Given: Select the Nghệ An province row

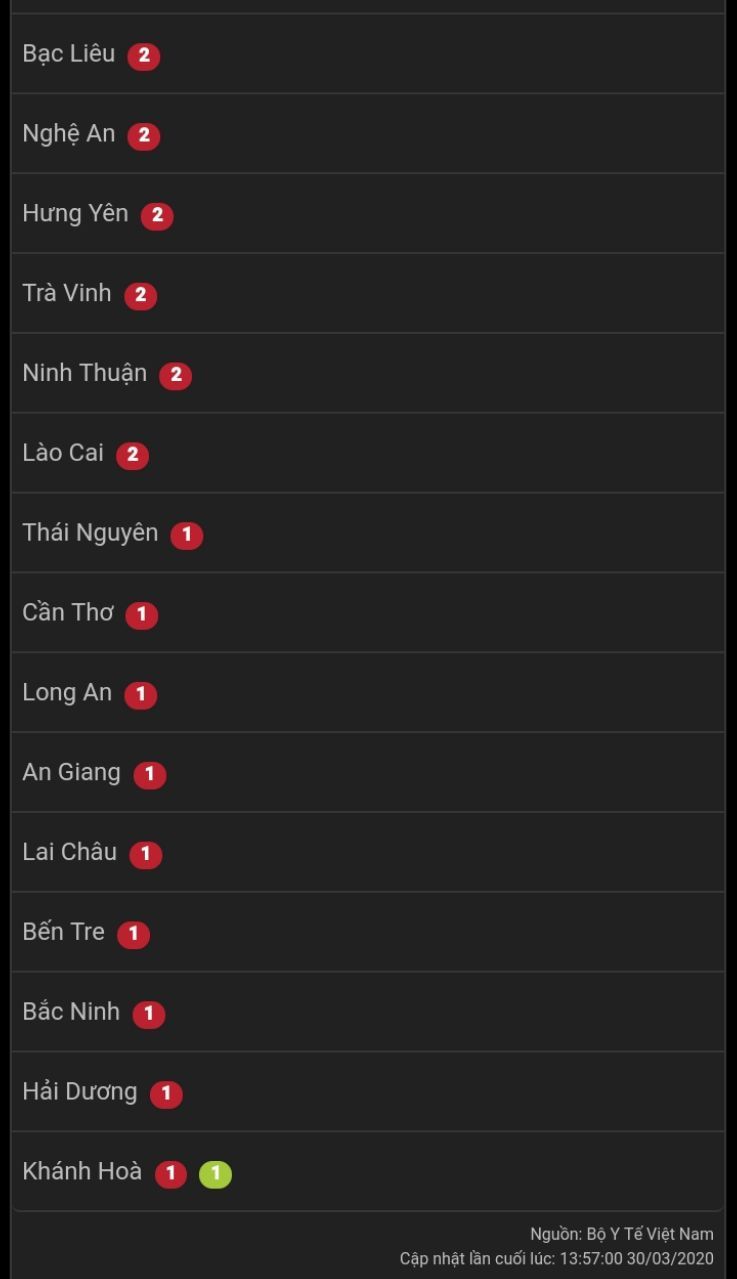Looking at the screenshot, I should (x=368, y=134).
